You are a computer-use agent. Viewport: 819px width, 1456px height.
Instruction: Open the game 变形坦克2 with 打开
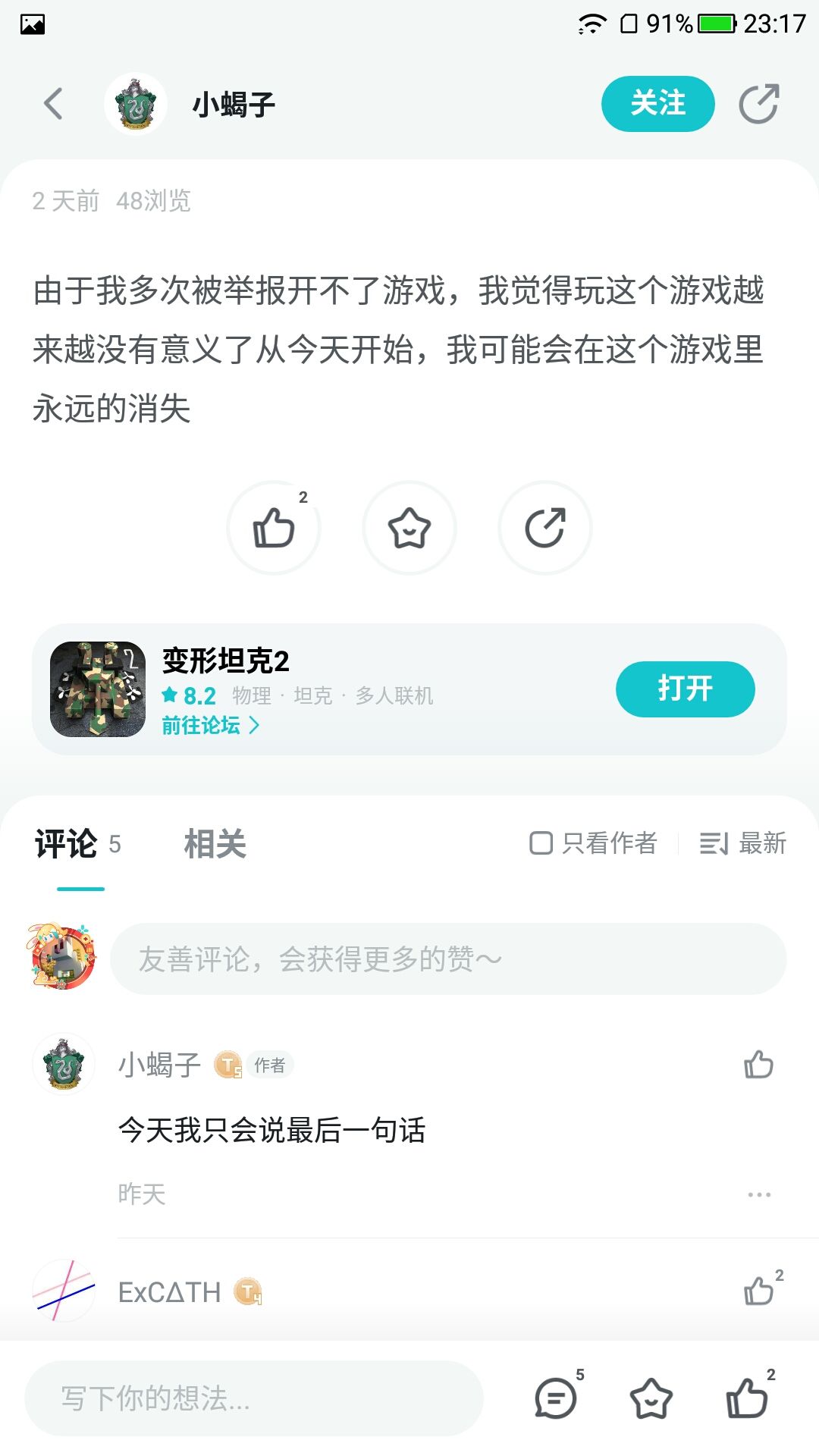[685, 689]
